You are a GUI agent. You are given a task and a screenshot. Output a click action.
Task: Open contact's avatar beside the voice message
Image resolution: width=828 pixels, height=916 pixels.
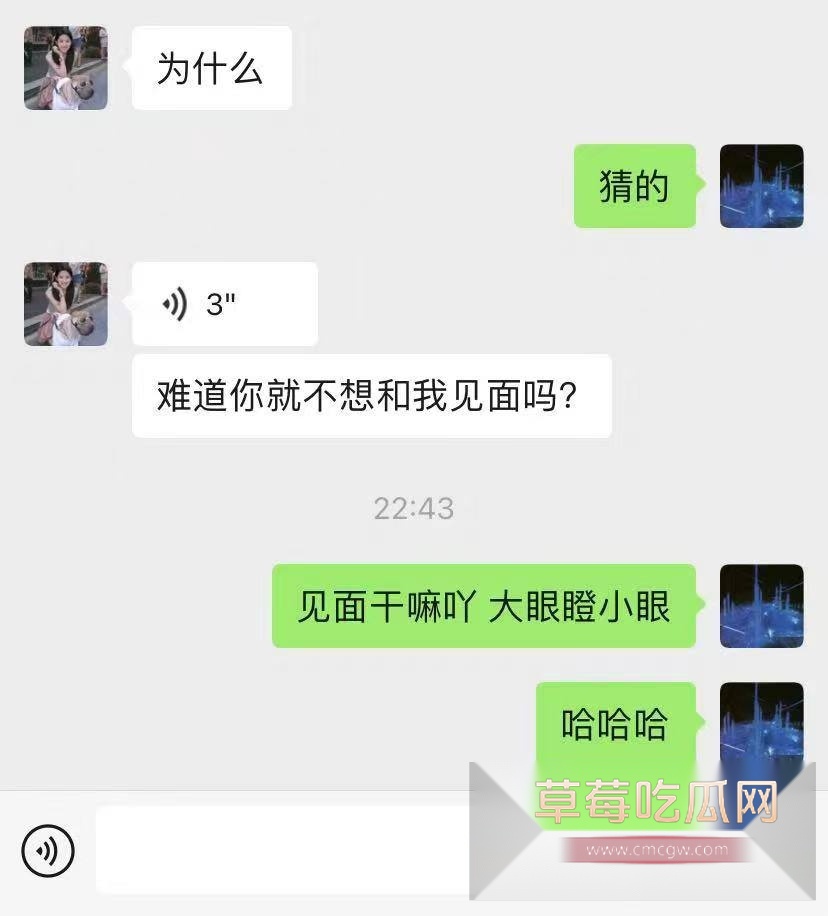pos(66,304)
